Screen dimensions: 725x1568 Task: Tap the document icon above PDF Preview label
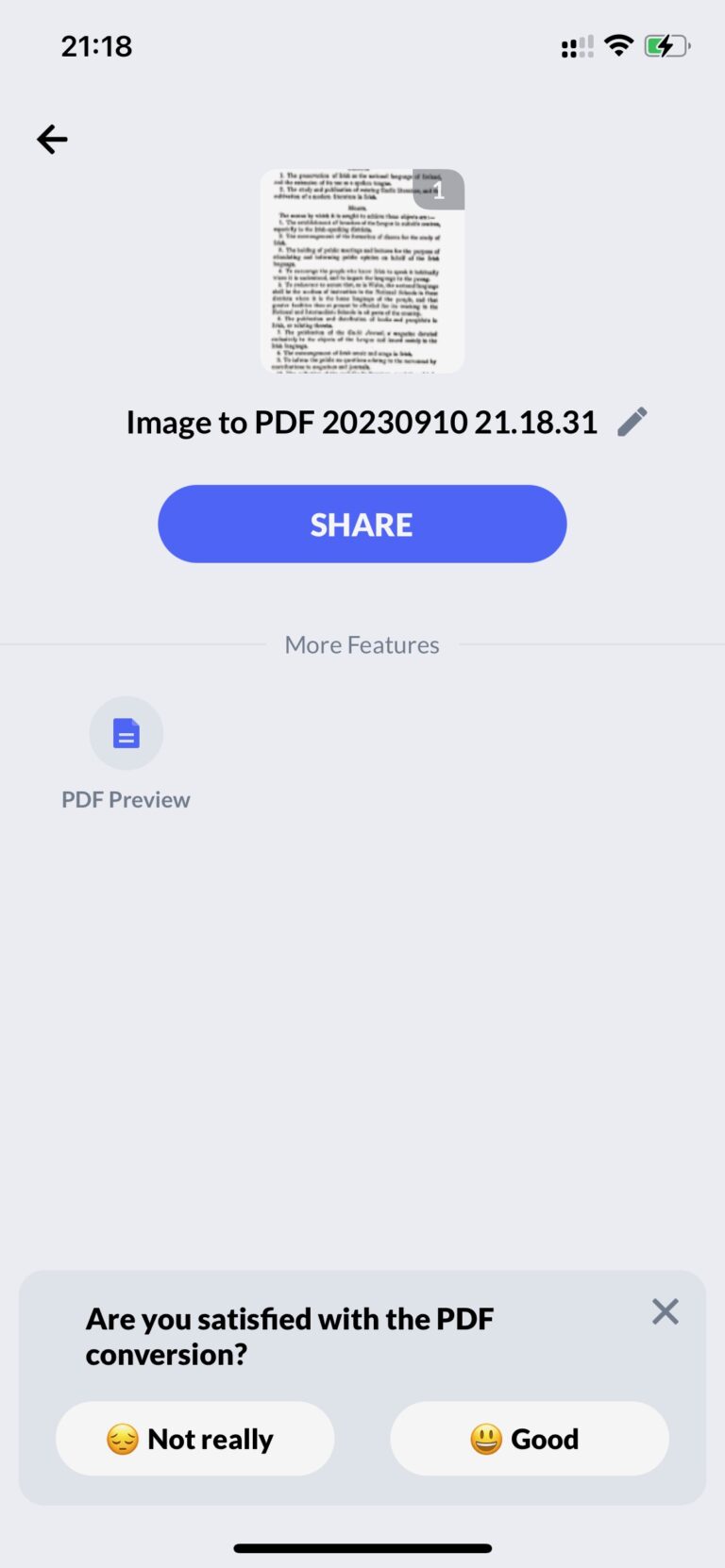(x=126, y=732)
